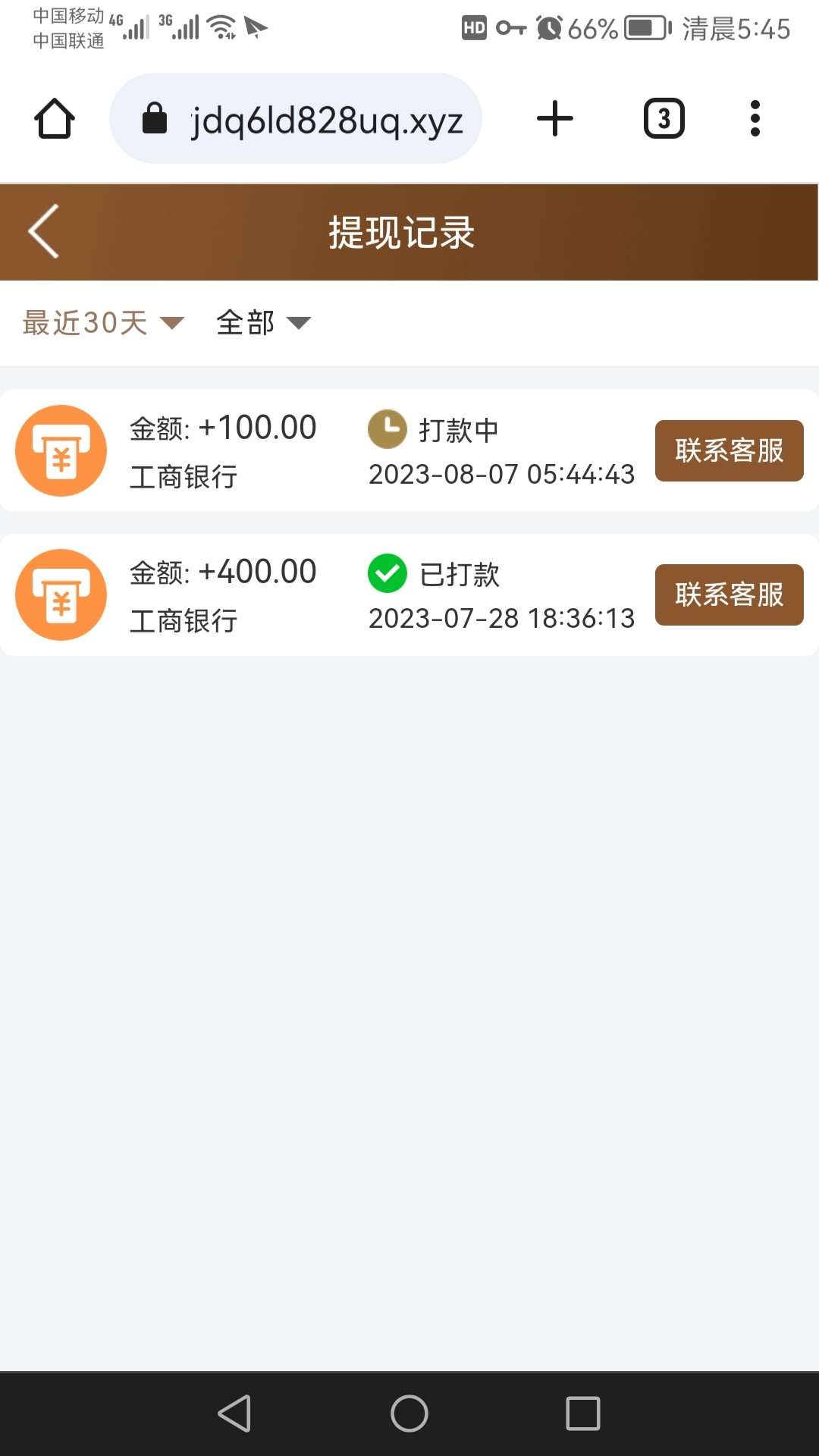The height and width of the screenshot is (1456, 819).
Task: Click the green checkmark for 已打款 status
Action: [x=388, y=574]
